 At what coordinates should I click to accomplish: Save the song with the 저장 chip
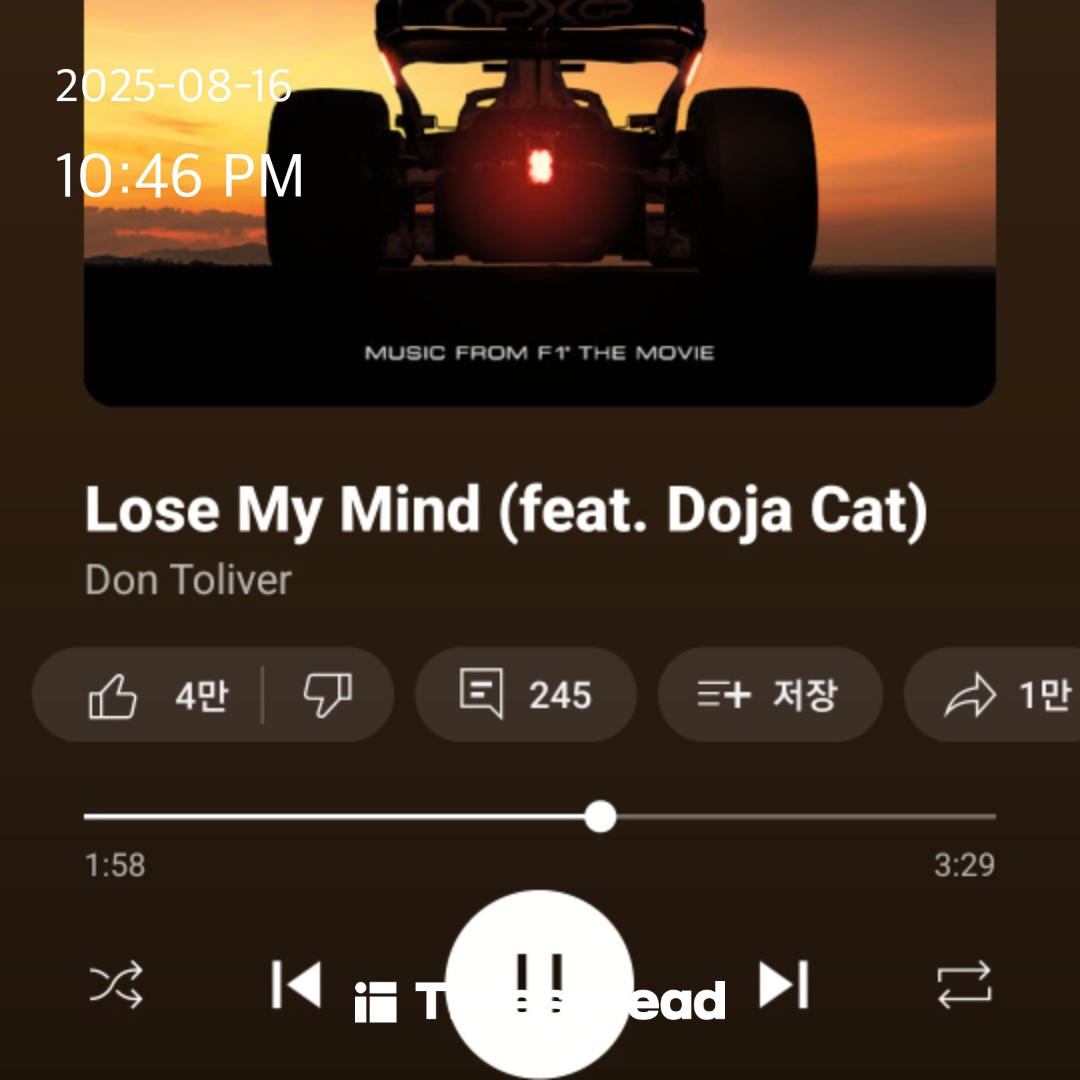769,695
